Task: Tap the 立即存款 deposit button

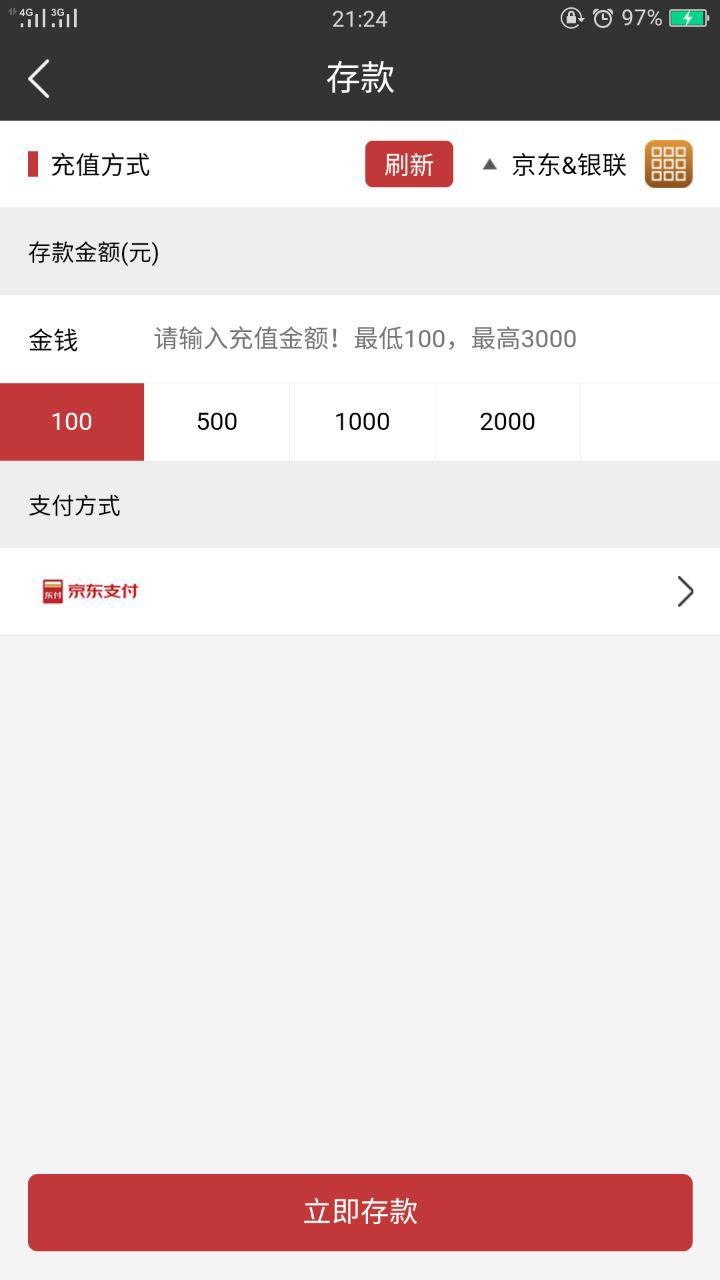Action: tap(360, 1212)
